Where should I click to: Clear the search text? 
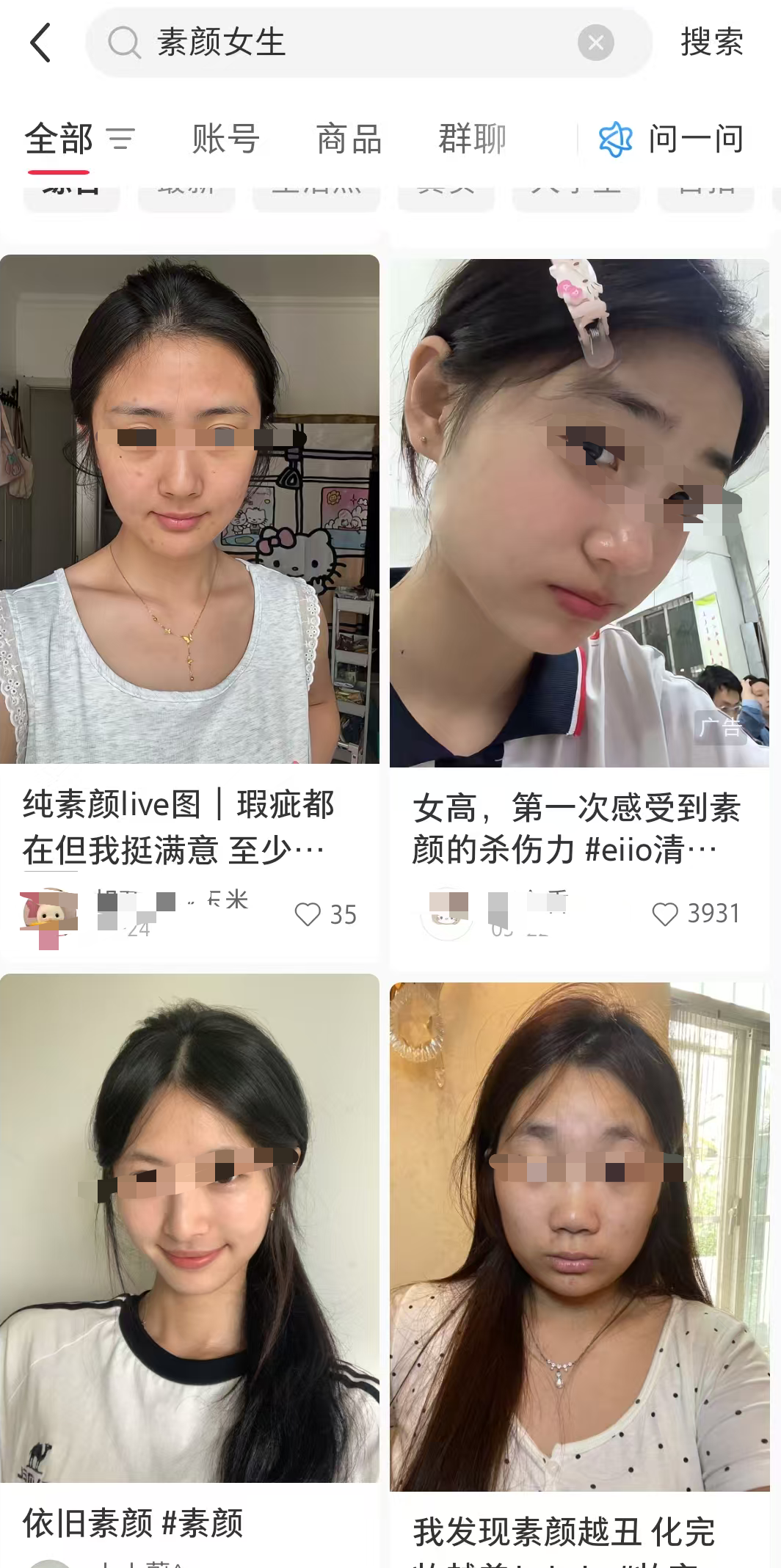click(595, 43)
